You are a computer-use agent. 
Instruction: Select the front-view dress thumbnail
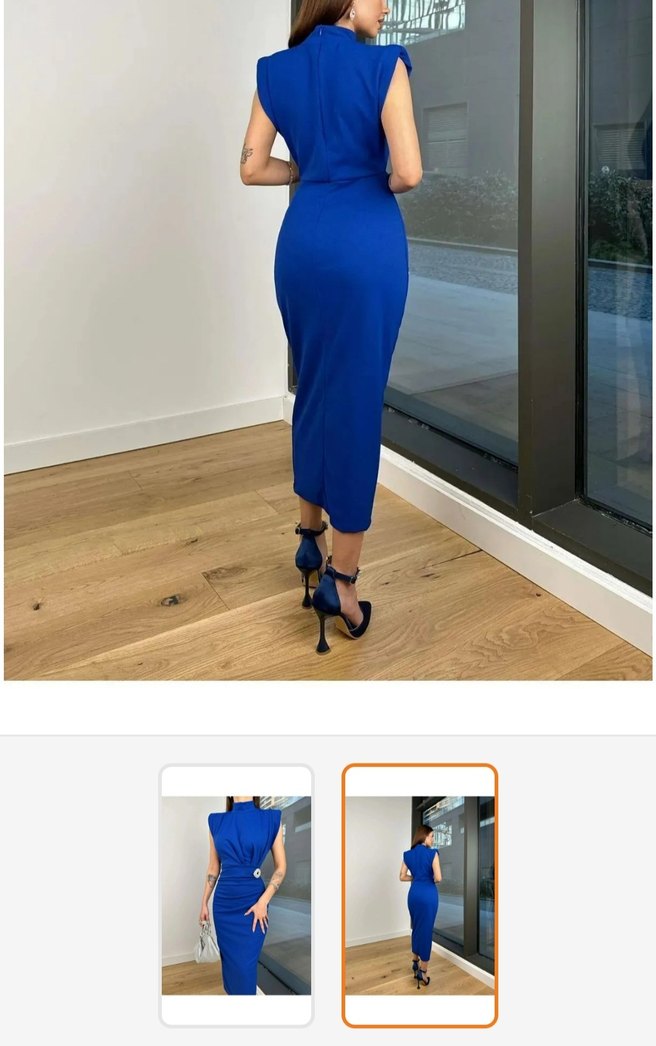click(236, 895)
